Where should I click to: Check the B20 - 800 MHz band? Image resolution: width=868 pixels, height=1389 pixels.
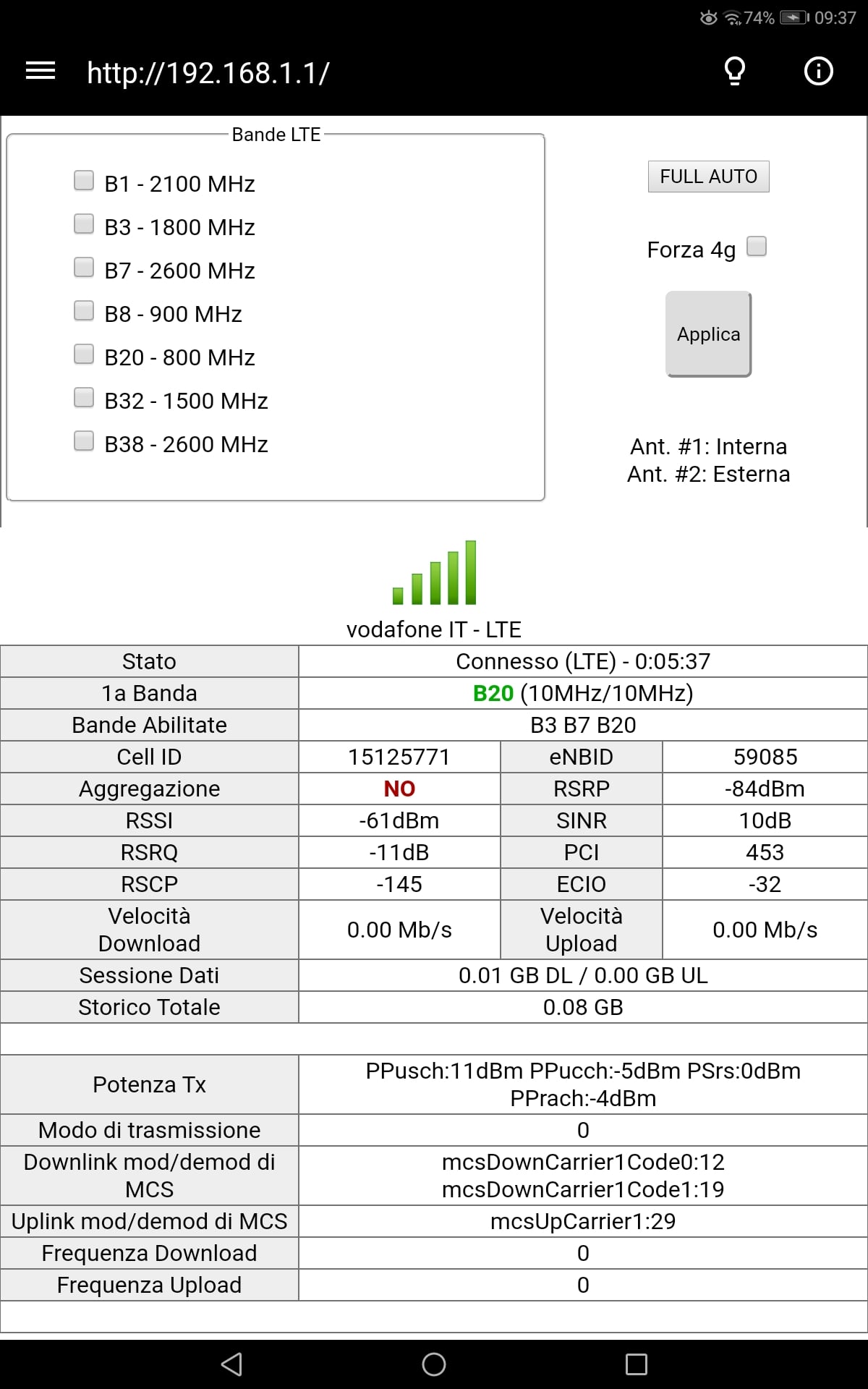click(84, 354)
